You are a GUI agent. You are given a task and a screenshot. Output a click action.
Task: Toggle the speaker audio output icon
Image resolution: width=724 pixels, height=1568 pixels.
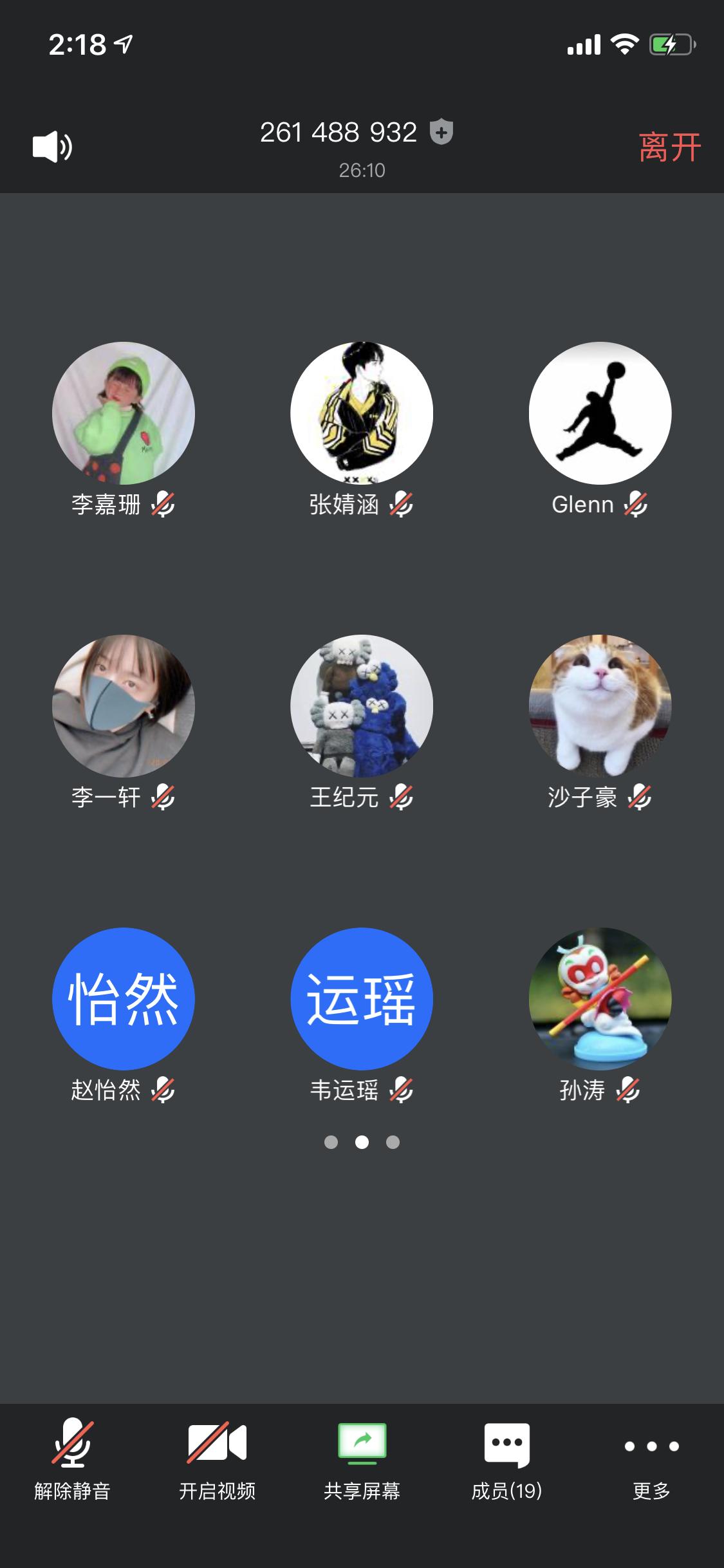52,147
